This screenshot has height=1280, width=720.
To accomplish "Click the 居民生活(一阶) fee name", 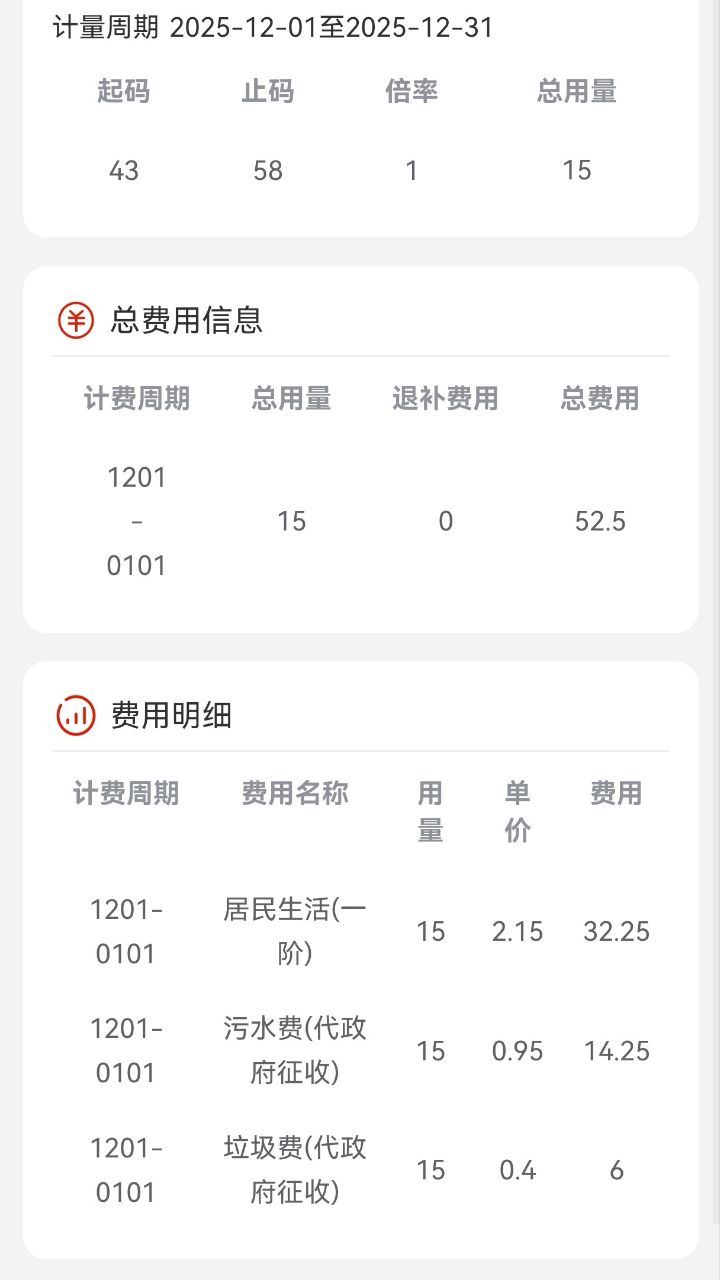I will pyautogui.click(x=295, y=931).
